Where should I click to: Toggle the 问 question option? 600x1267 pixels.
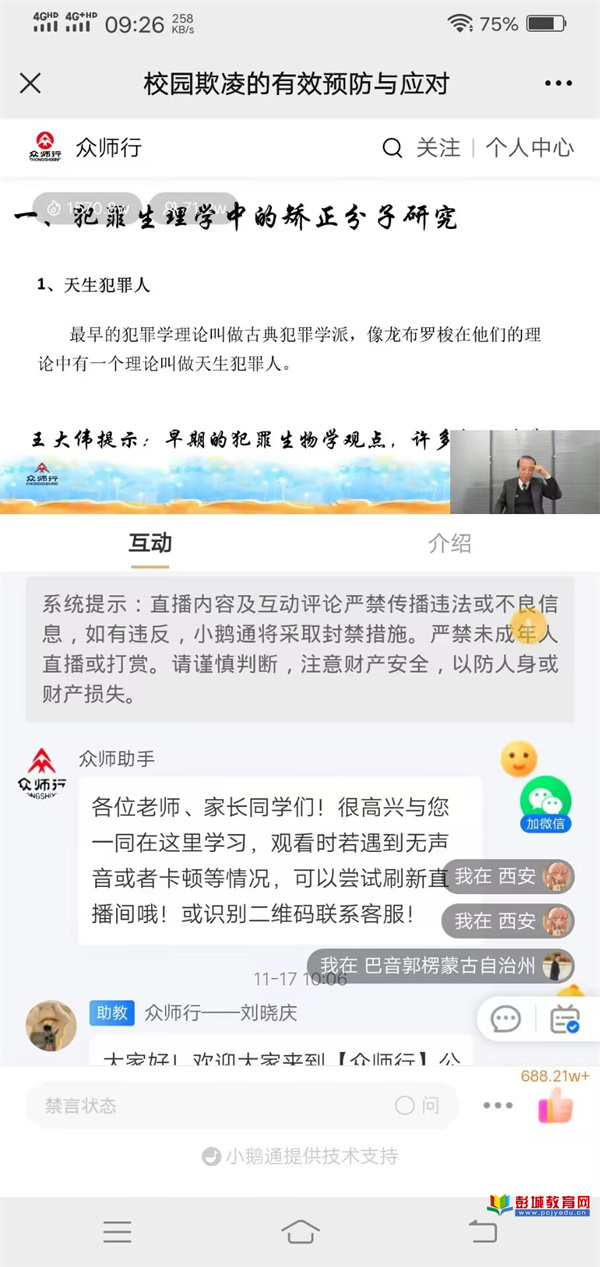click(417, 1106)
